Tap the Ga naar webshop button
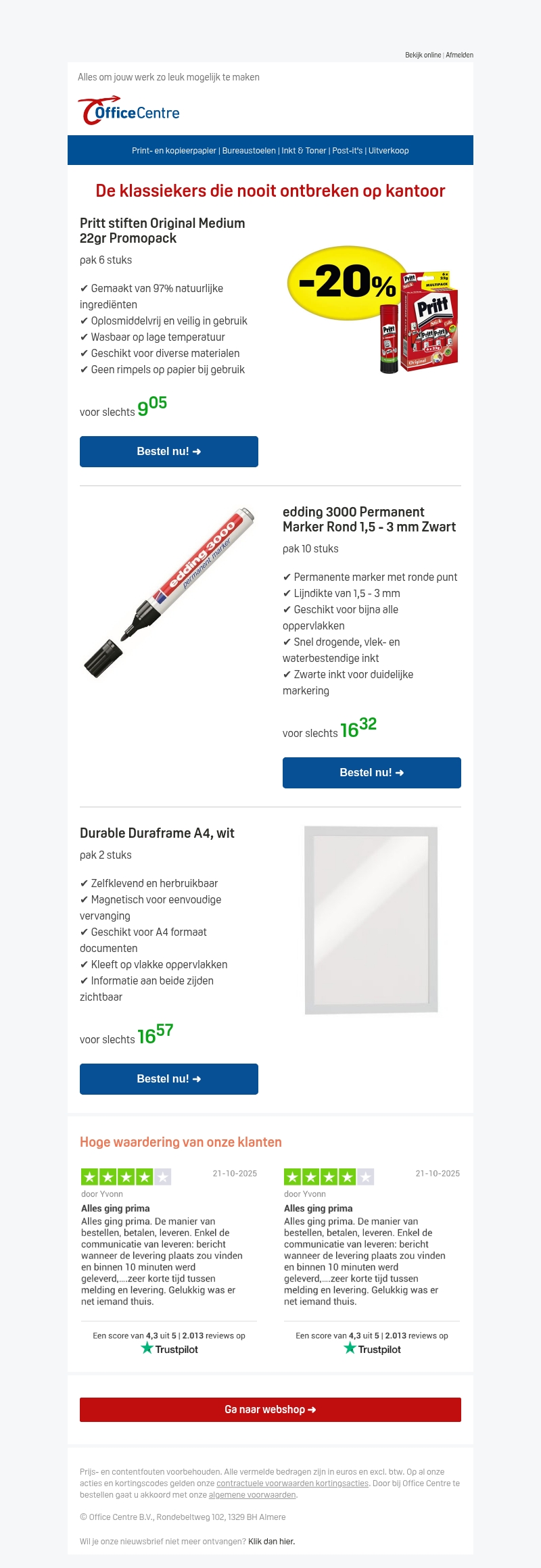The image size is (541, 1568). click(x=270, y=1410)
